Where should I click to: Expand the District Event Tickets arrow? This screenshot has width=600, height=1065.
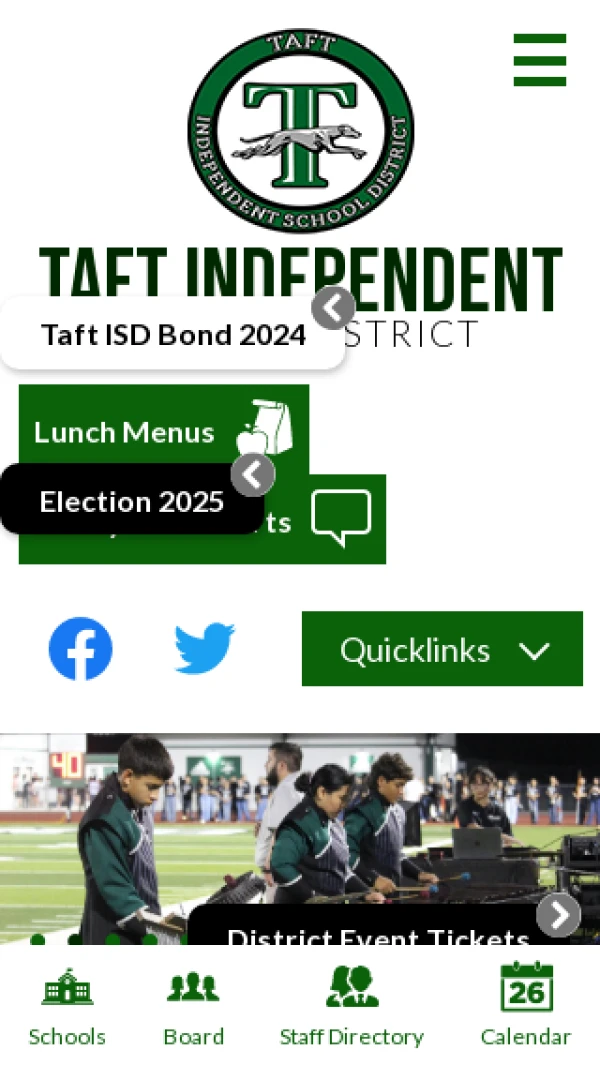[558, 915]
